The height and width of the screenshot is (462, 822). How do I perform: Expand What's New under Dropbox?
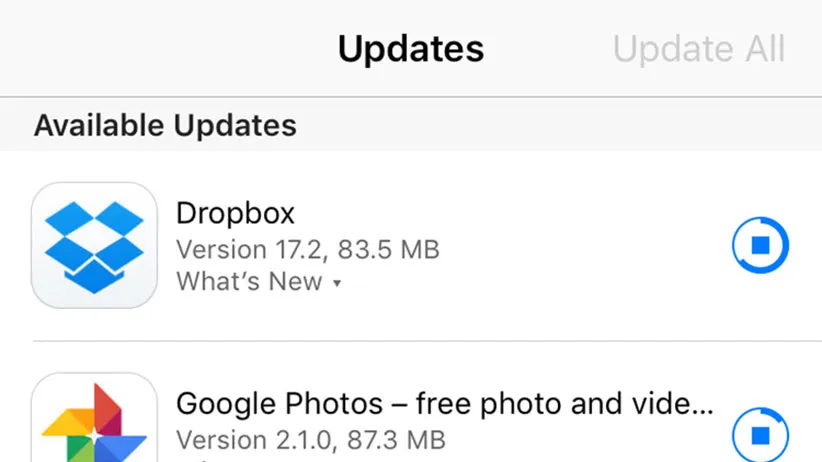pyautogui.click(x=259, y=282)
